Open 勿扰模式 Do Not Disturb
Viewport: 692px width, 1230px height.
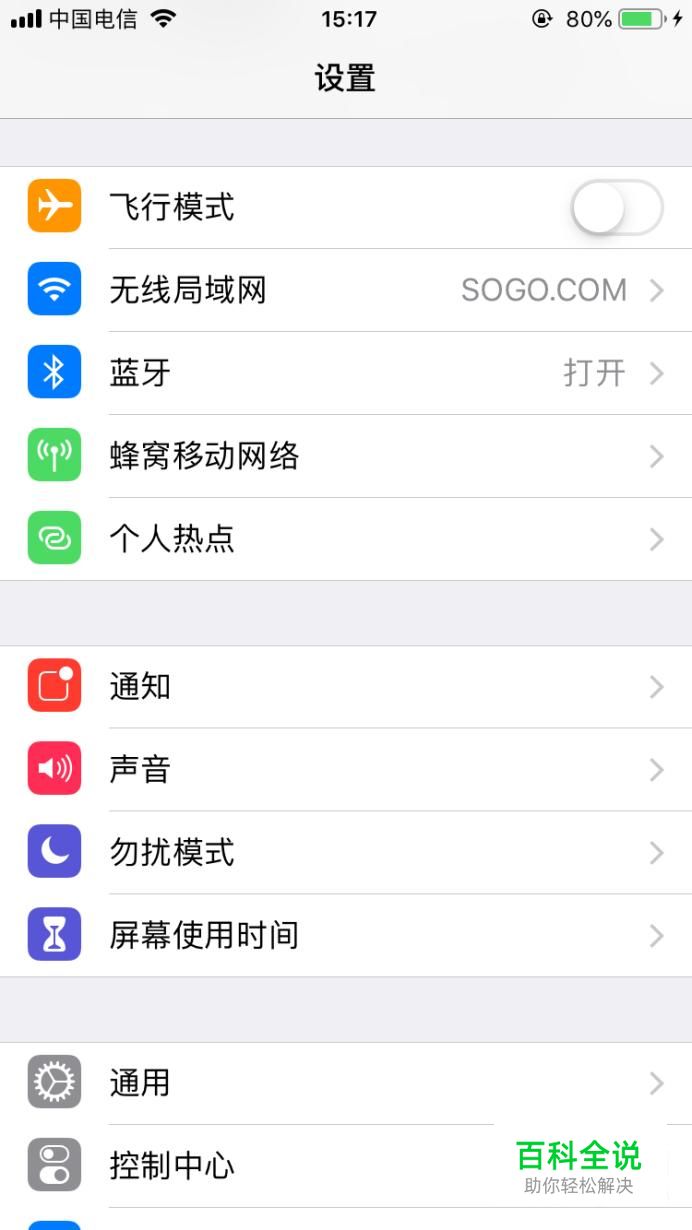tap(346, 853)
